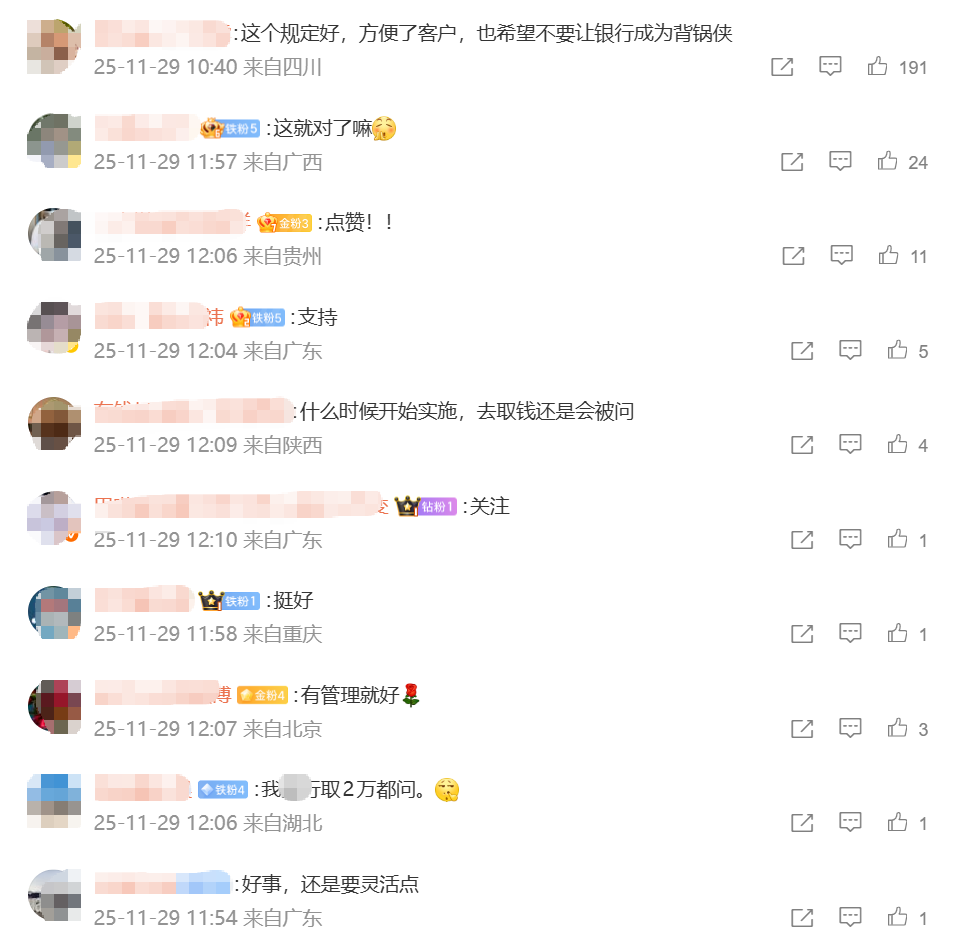
Task: Reply to the 支持 comment
Action: click(x=850, y=350)
